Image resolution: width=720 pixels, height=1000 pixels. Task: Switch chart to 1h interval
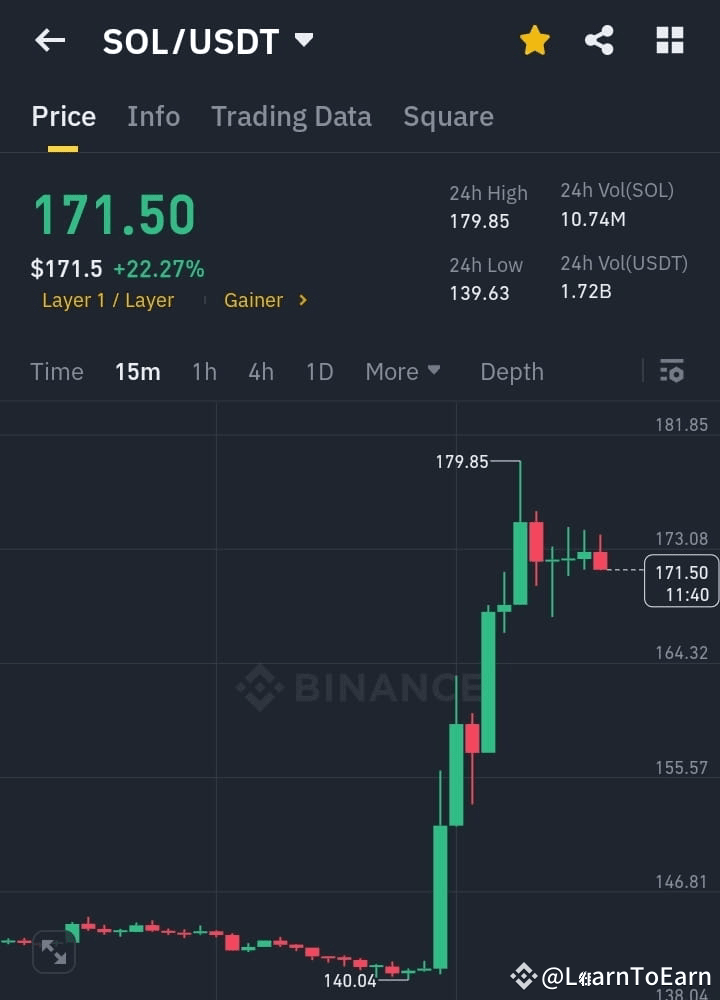coord(204,371)
